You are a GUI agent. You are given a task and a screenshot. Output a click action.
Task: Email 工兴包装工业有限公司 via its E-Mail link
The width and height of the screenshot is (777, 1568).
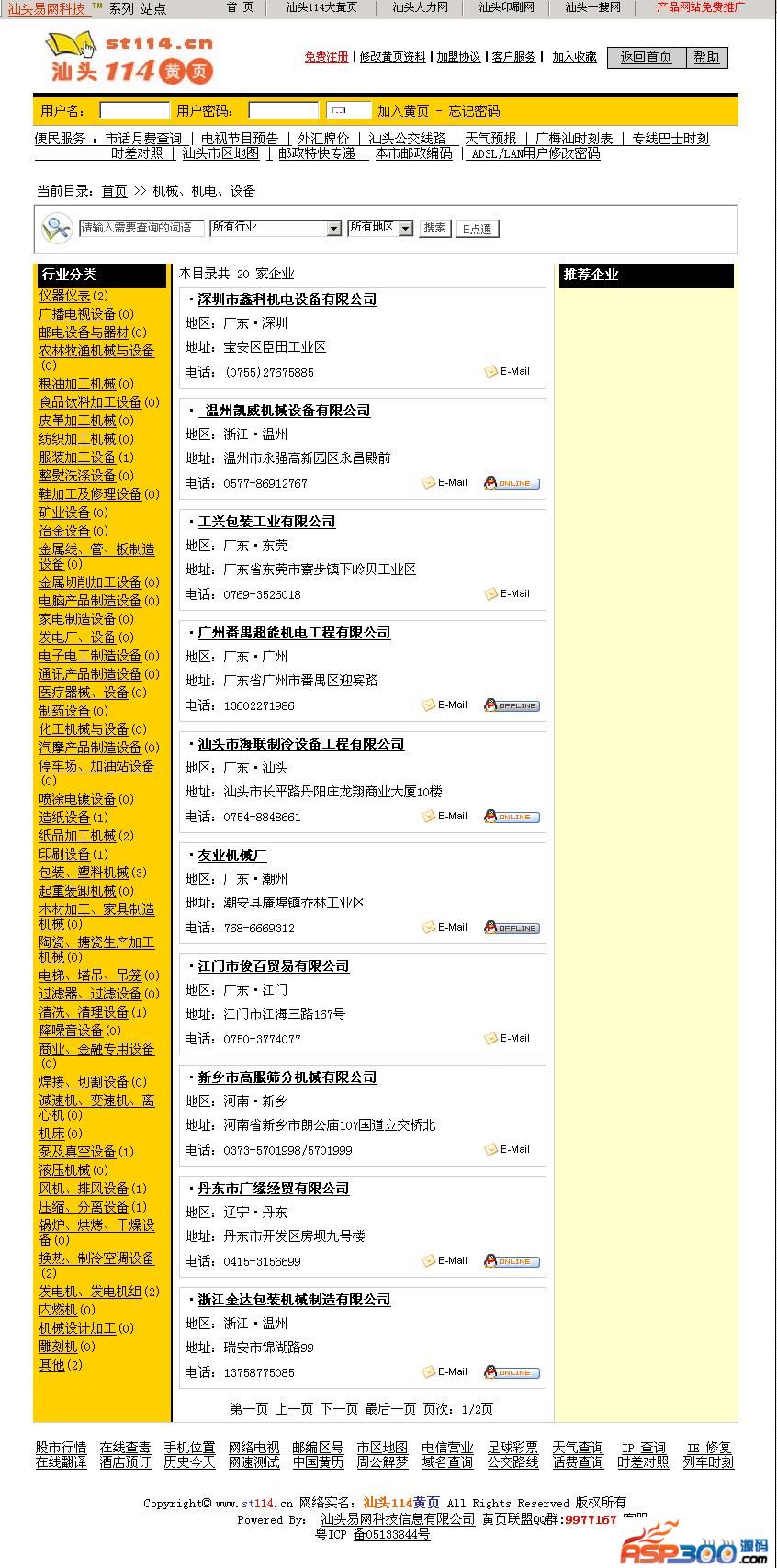click(507, 594)
